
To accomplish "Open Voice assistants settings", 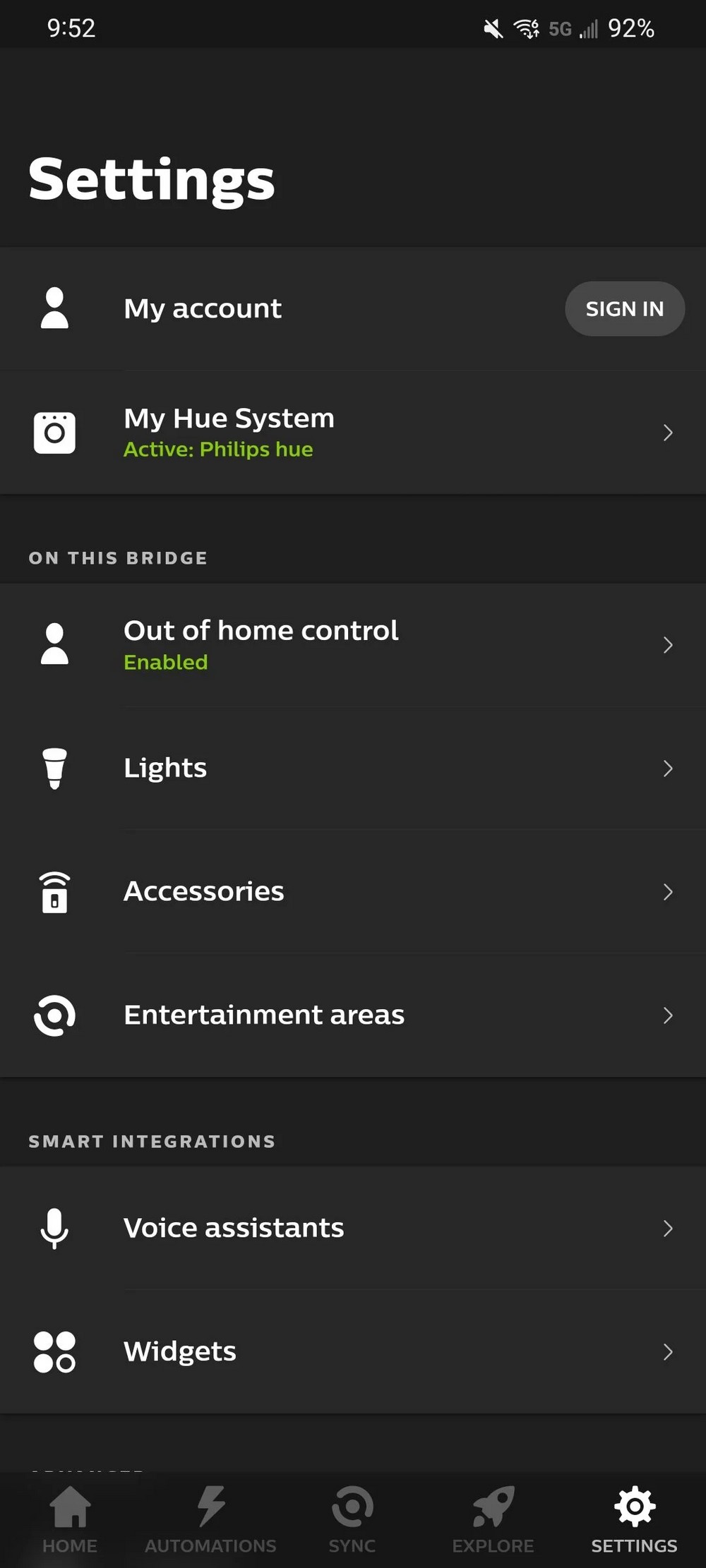I will [353, 1228].
